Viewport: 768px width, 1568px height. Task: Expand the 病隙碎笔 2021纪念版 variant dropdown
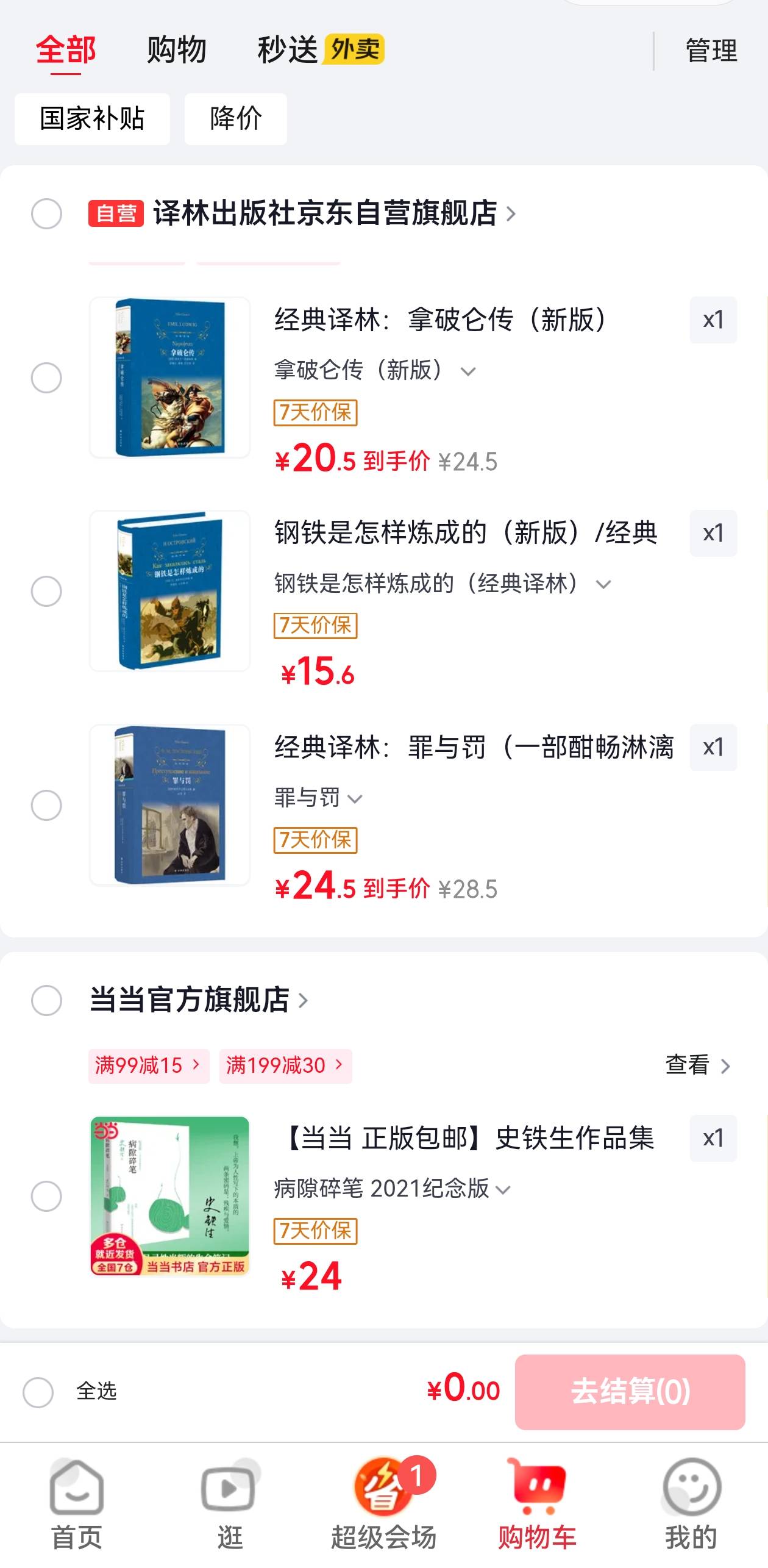click(x=503, y=1189)
